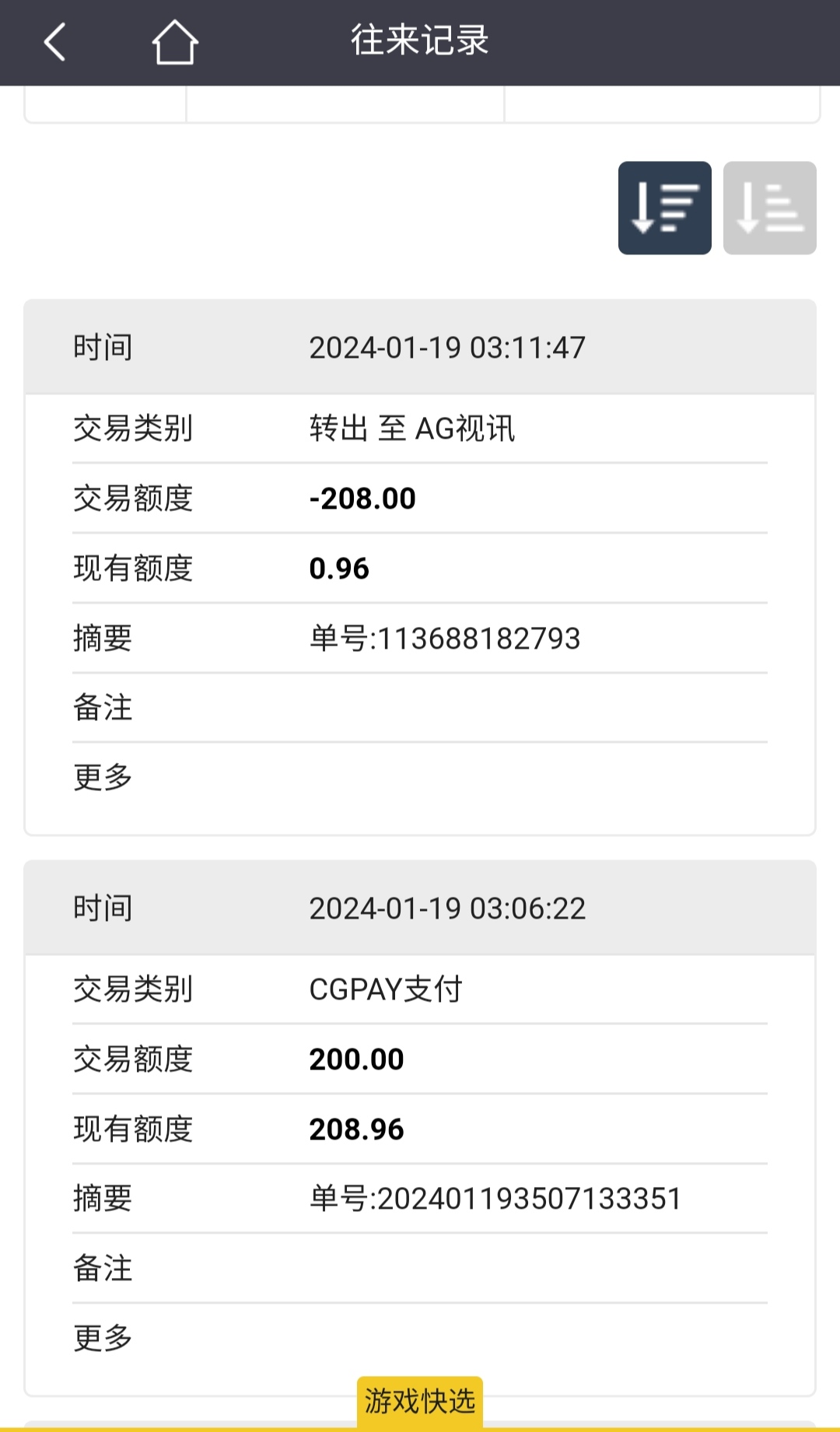Sort records in descending order
This screenshot has height=1432, width=840.
(664, 208)
